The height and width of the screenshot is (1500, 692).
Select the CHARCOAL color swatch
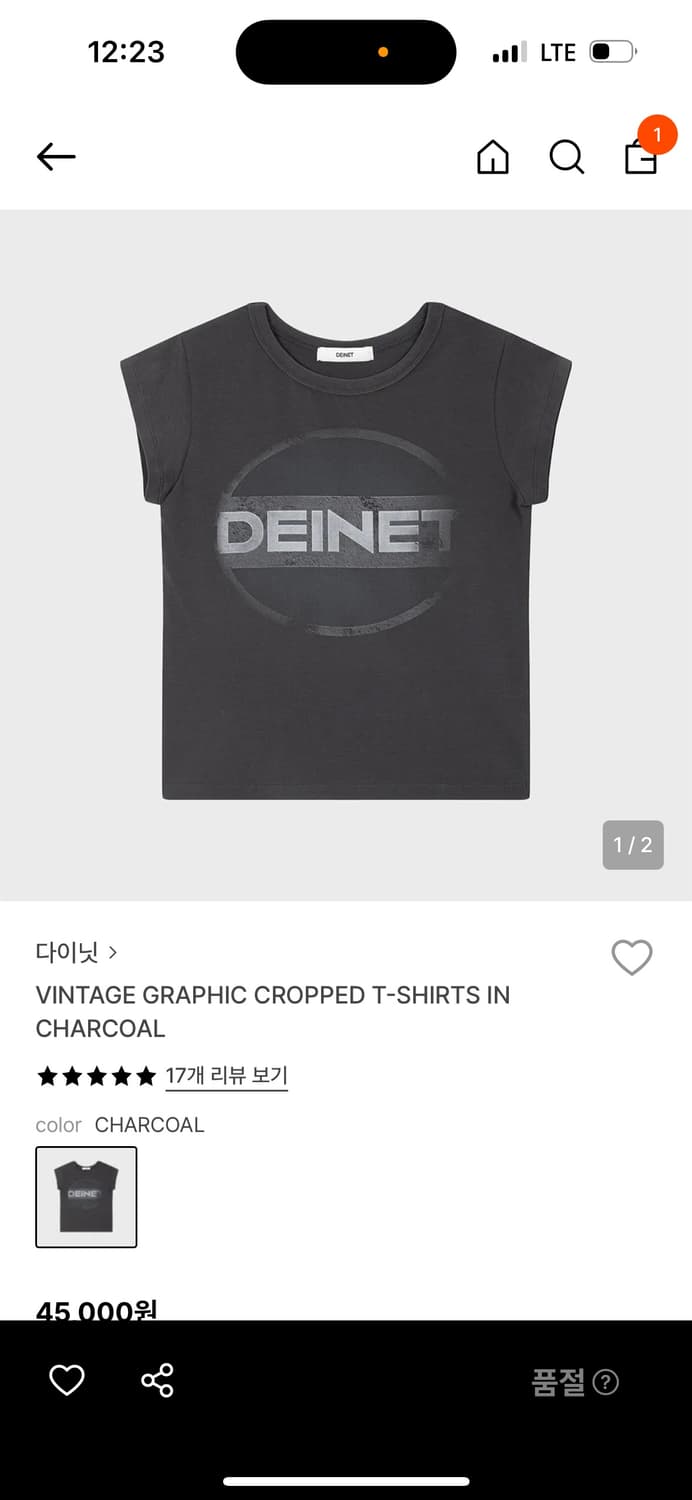coord(86,1197)
